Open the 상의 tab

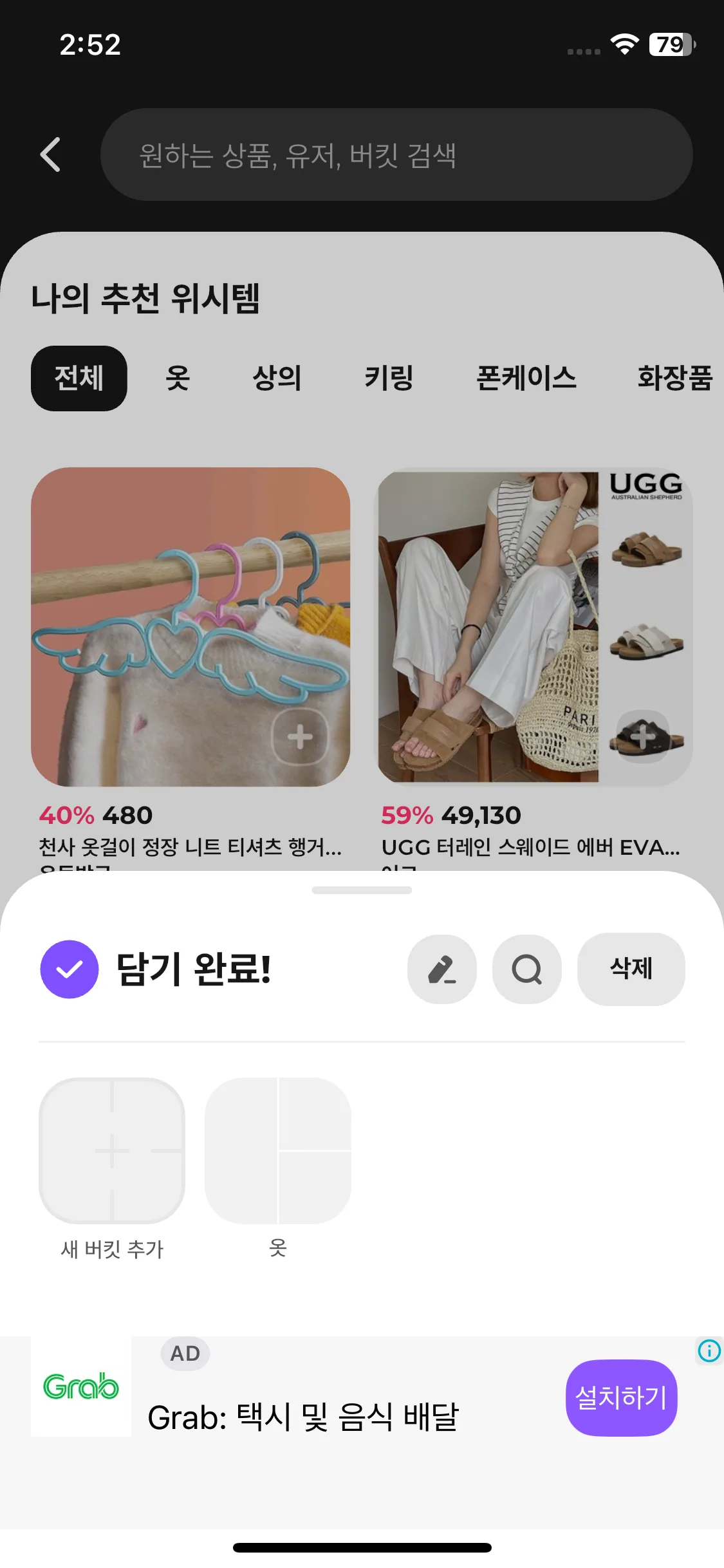(278, 378)
